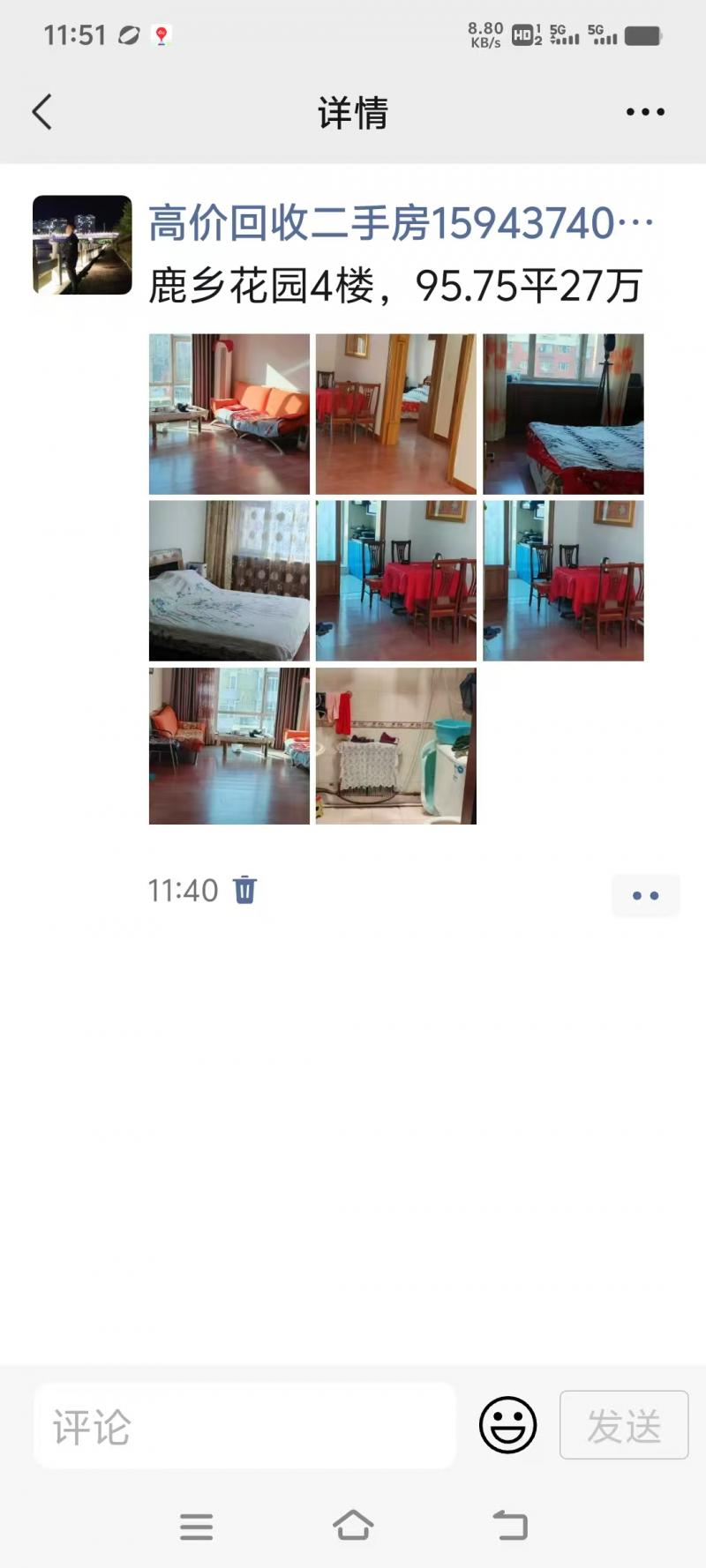This screenshot has height=1568, width=706.
Task: Open the last photo showing the washing machine
Action: click(396, 746)
